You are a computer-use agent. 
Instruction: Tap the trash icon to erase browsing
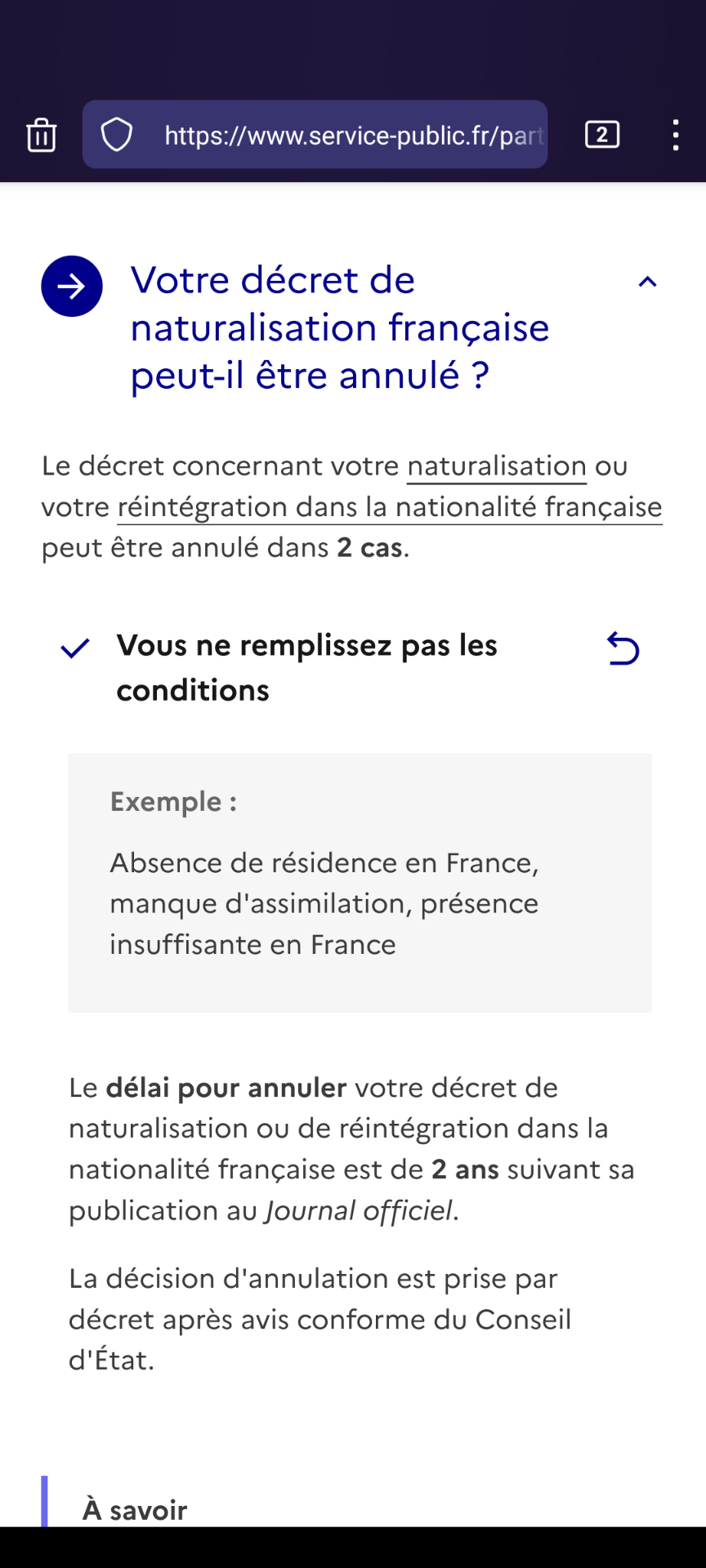41,135
